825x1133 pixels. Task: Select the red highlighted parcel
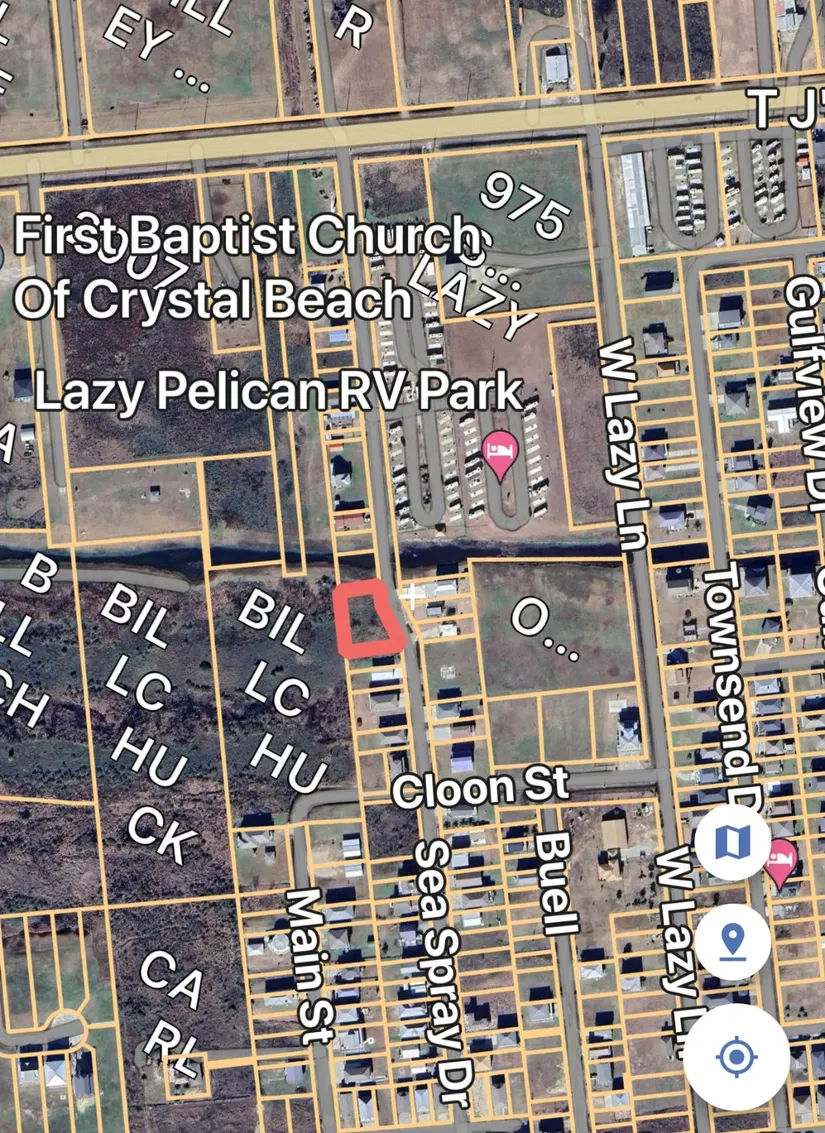[367, 620]
